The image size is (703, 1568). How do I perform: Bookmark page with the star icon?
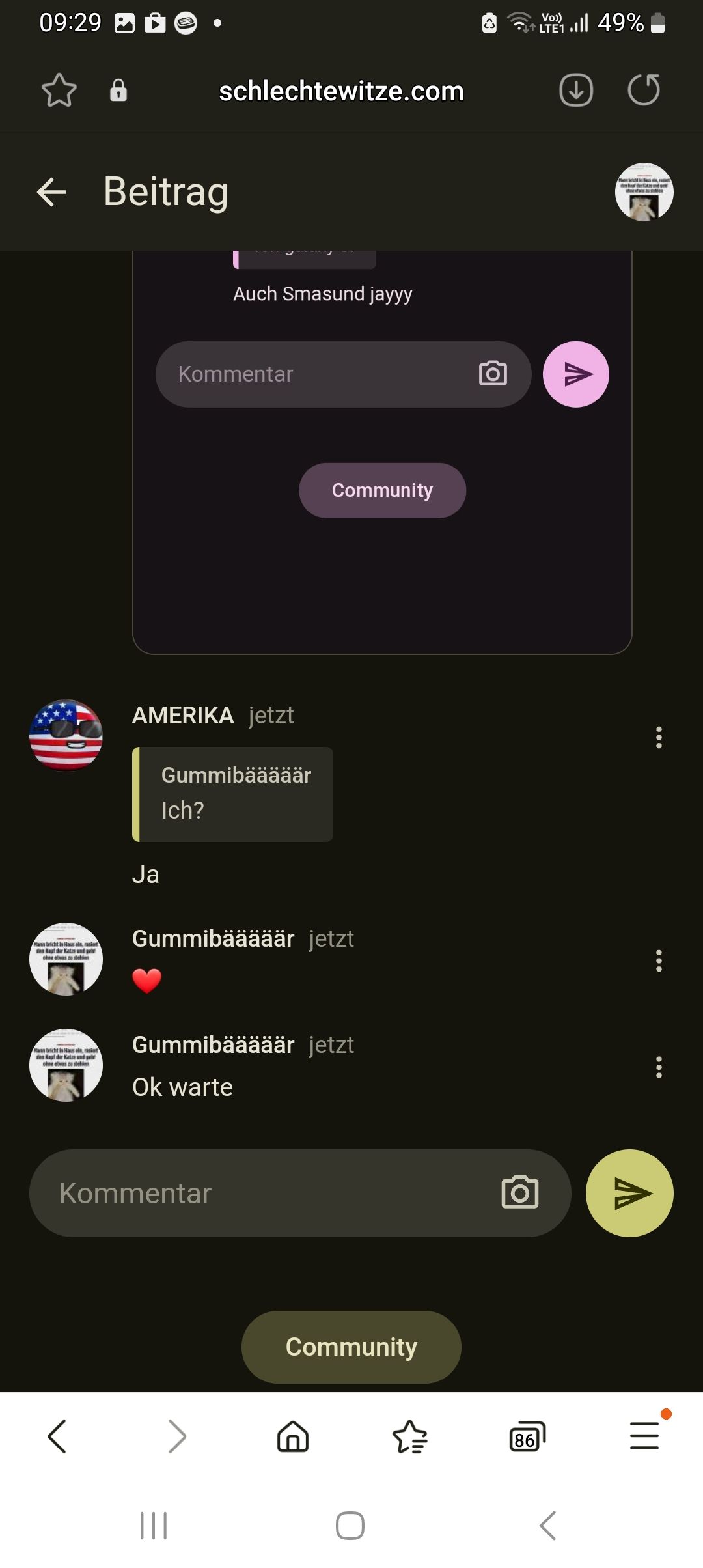pos(59,91)
